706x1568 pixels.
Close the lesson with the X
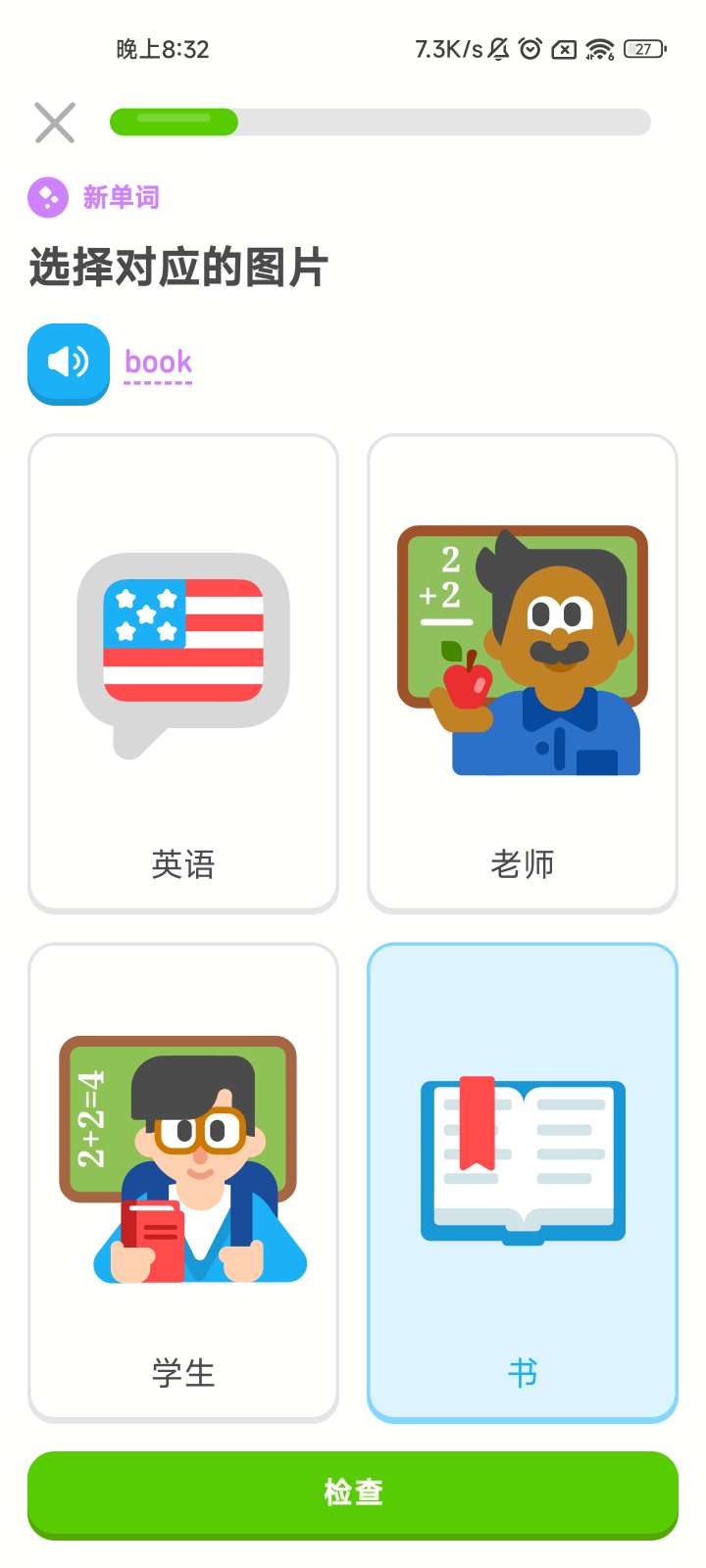click(x=55, y=122)
